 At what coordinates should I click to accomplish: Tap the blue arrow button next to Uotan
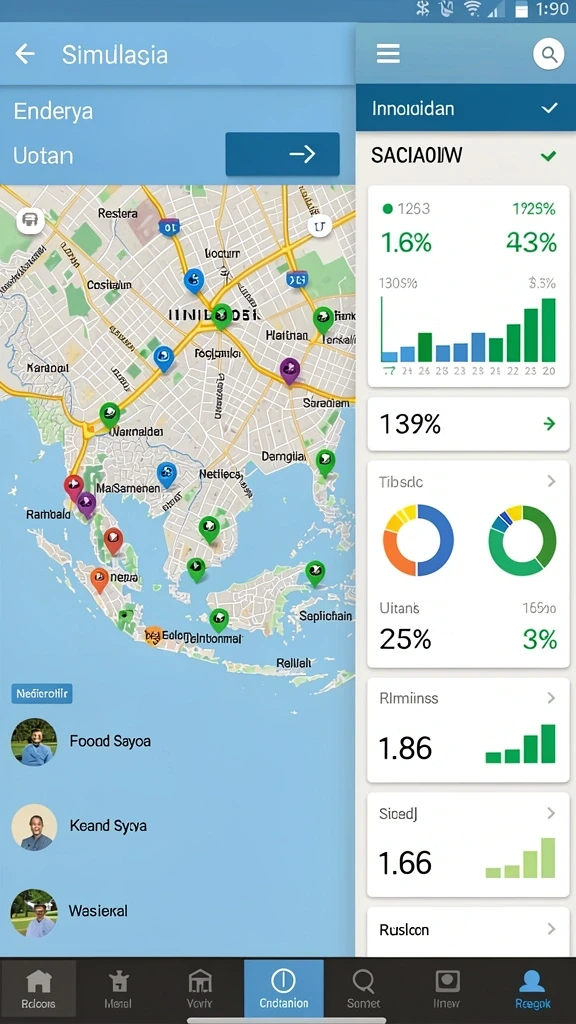282,154
